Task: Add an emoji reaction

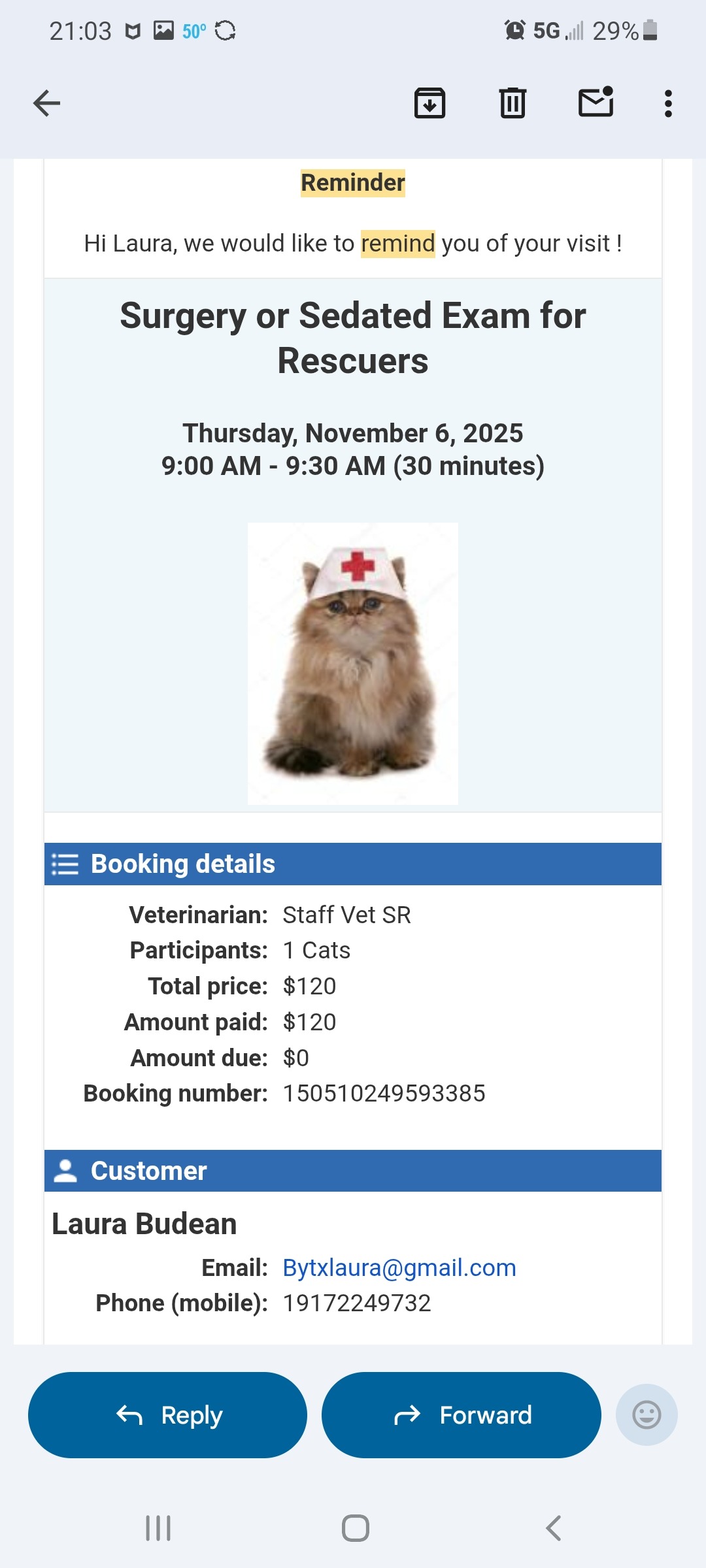Action: [x=647, y=1415]
